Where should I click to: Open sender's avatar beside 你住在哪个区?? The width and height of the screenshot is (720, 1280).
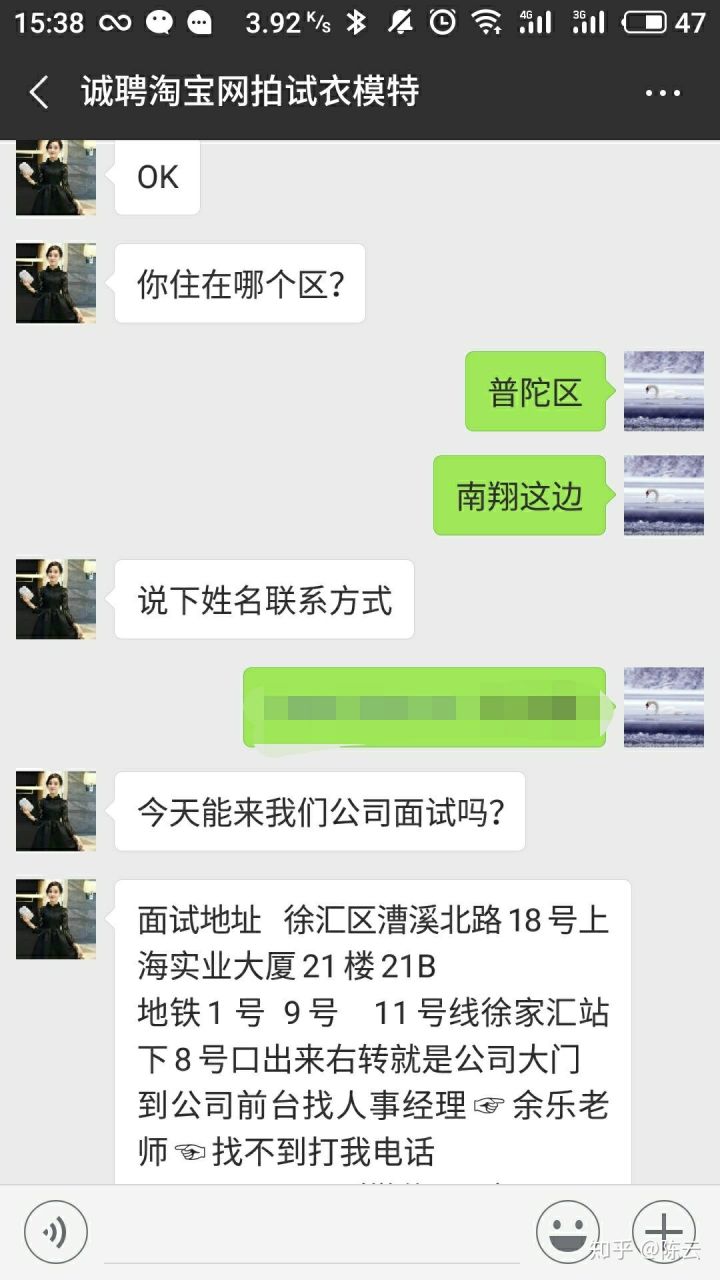[x=56, y=283]
